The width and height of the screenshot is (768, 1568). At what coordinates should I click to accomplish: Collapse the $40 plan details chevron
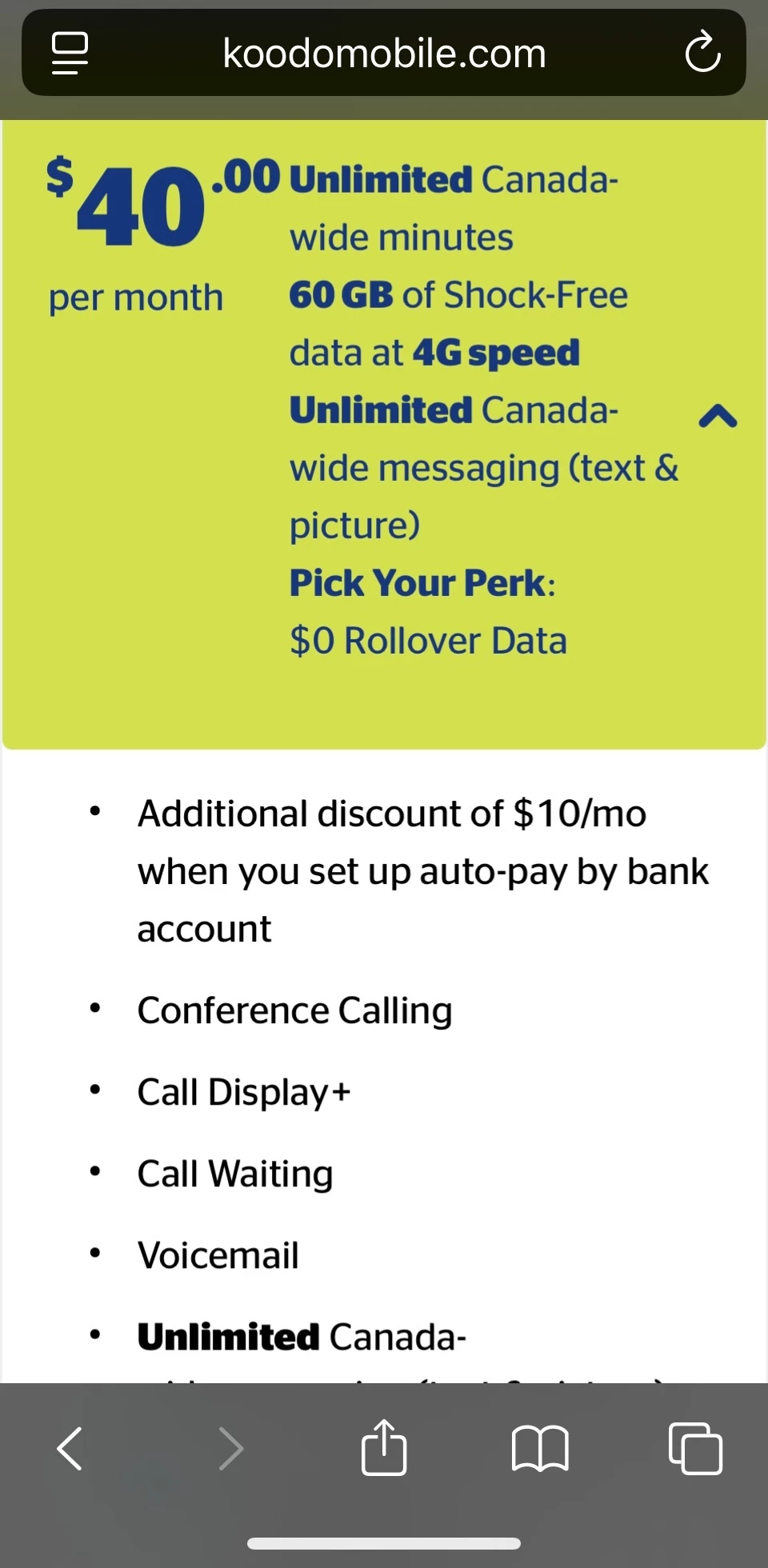coord(718,416)
